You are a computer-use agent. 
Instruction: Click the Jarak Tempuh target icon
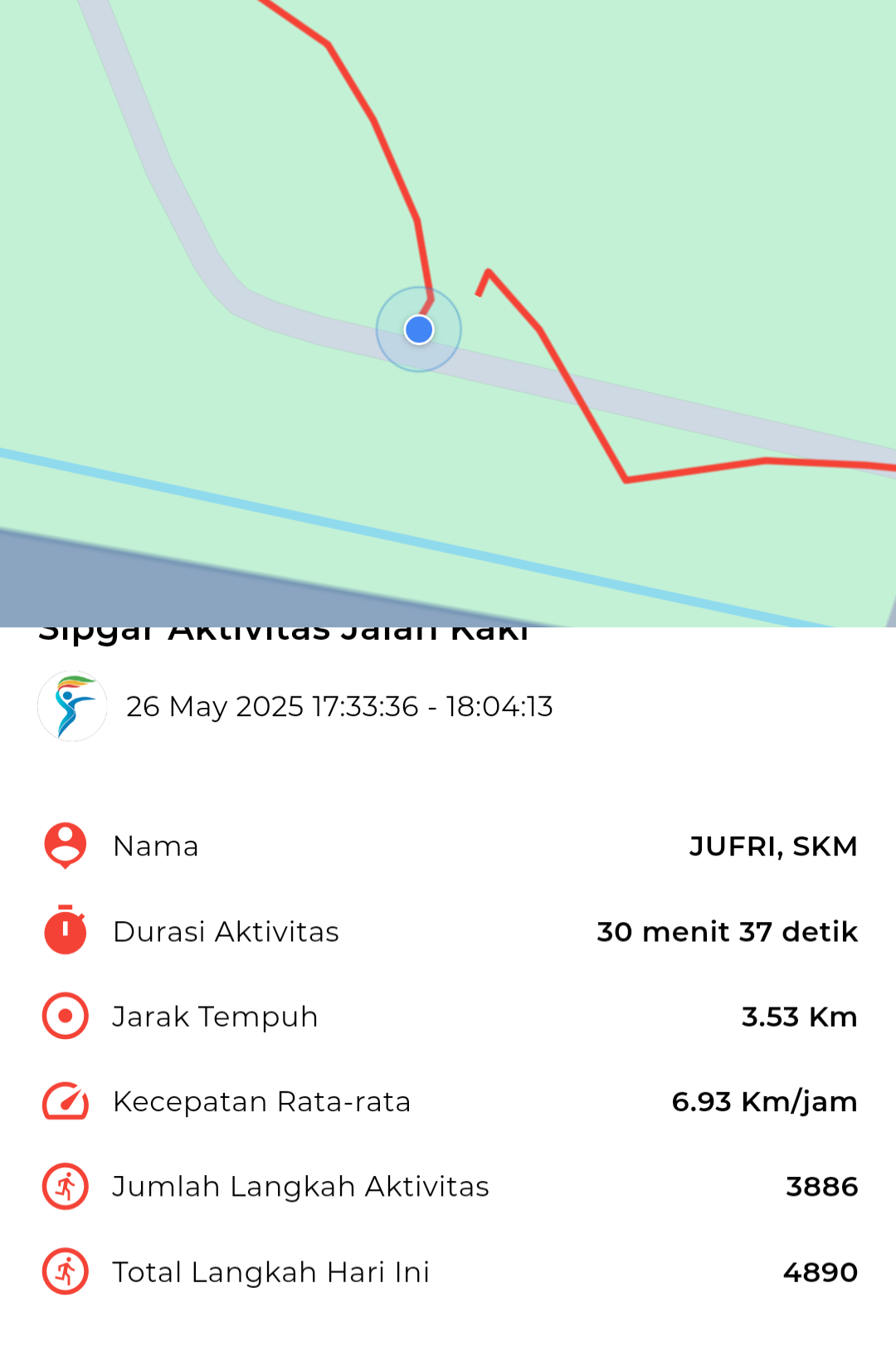click(66, 1015)
